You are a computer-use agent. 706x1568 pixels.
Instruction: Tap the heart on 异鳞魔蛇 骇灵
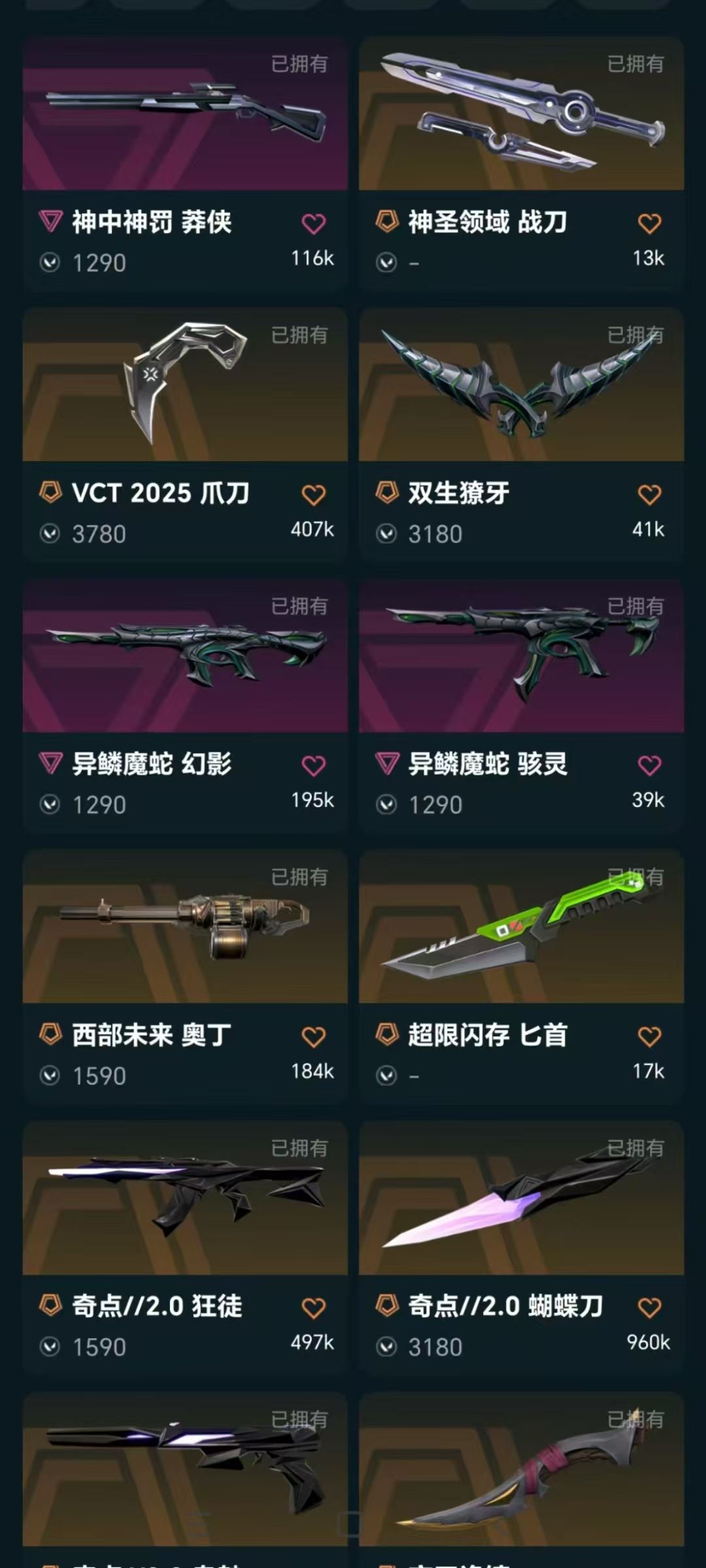tap(649, 765)
